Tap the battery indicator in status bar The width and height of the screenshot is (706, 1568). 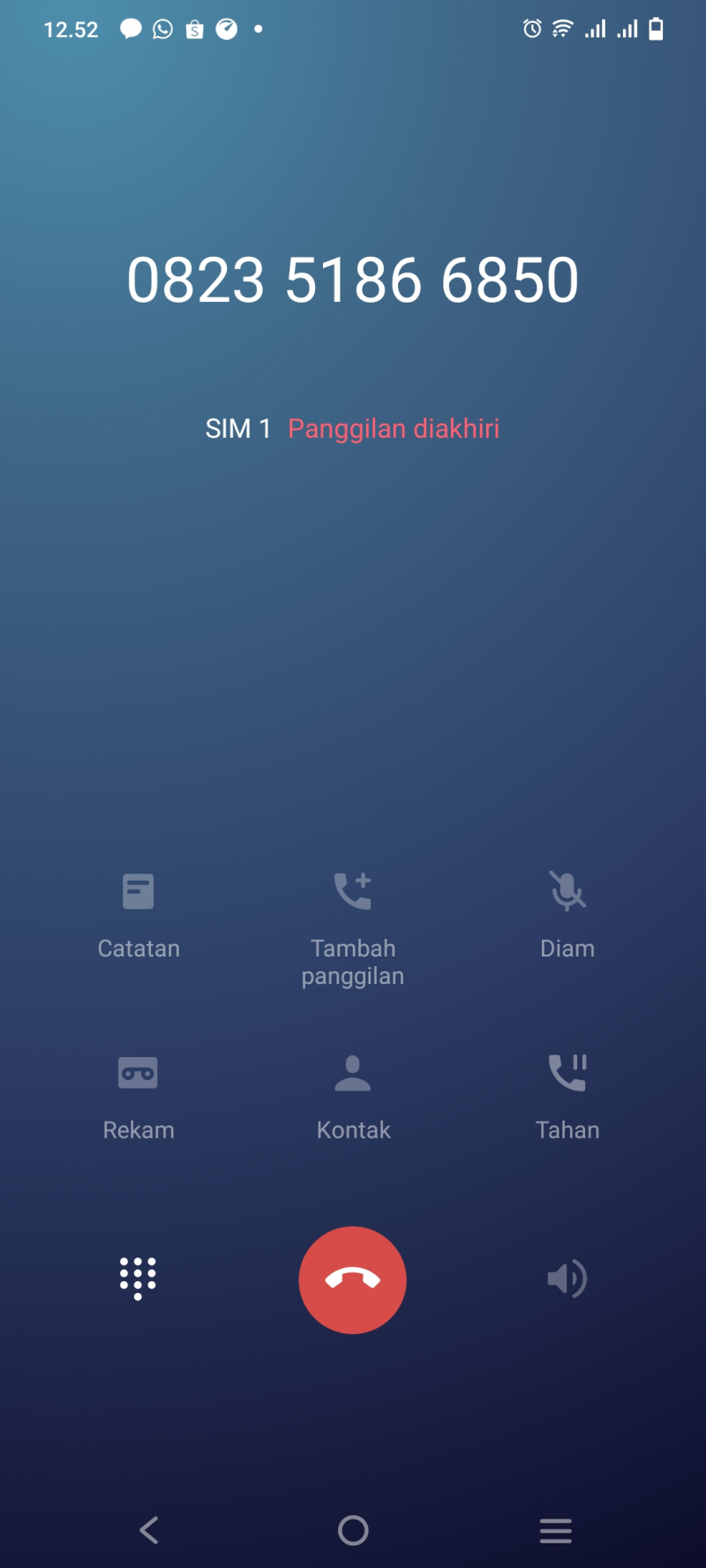(656, 28)
